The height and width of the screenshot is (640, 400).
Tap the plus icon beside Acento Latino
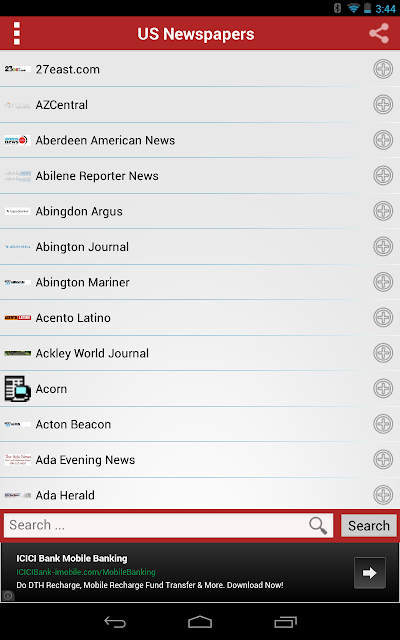(383, 318)
